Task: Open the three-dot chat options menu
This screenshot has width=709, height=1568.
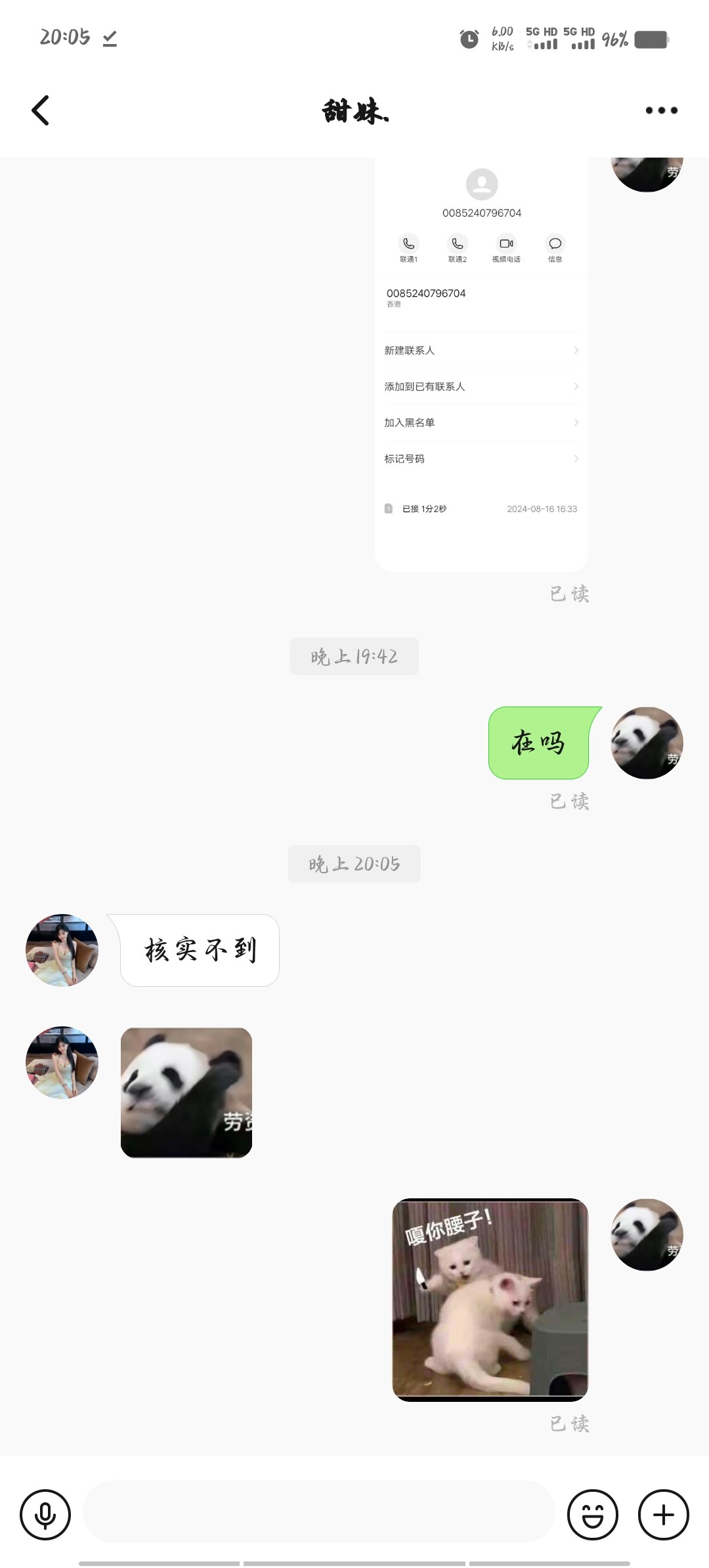Action: (661, 110)
